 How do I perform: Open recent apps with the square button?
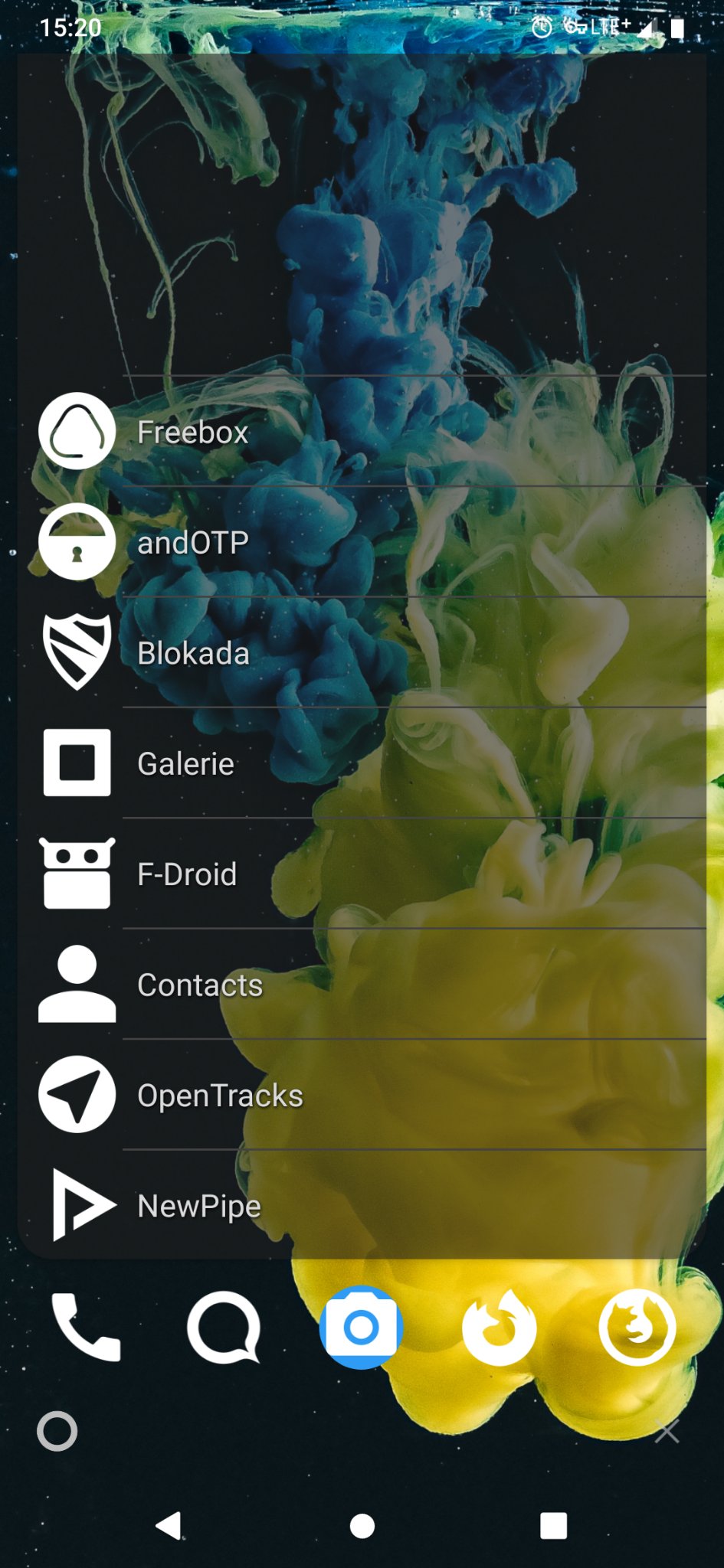553,1525
